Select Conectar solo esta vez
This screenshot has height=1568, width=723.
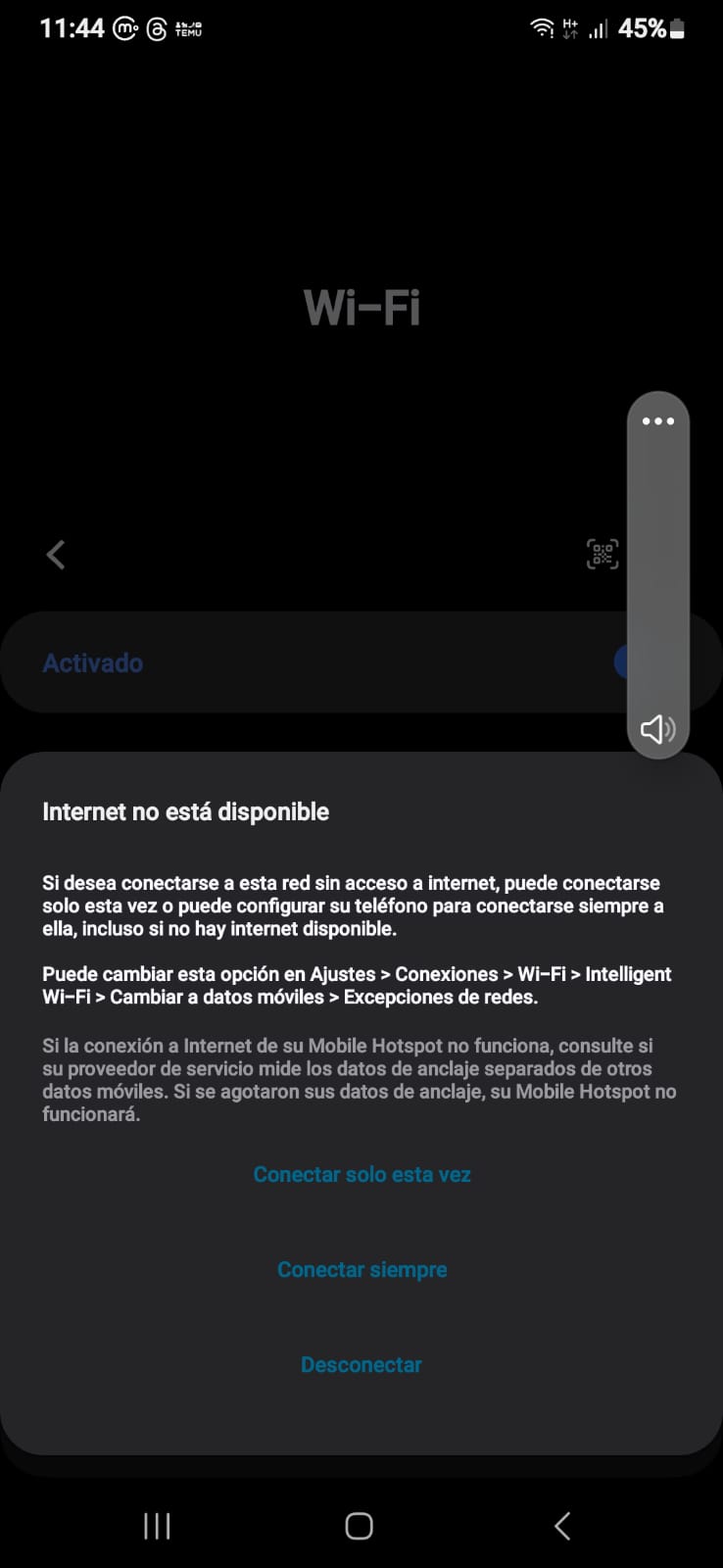click(361, 1174)
